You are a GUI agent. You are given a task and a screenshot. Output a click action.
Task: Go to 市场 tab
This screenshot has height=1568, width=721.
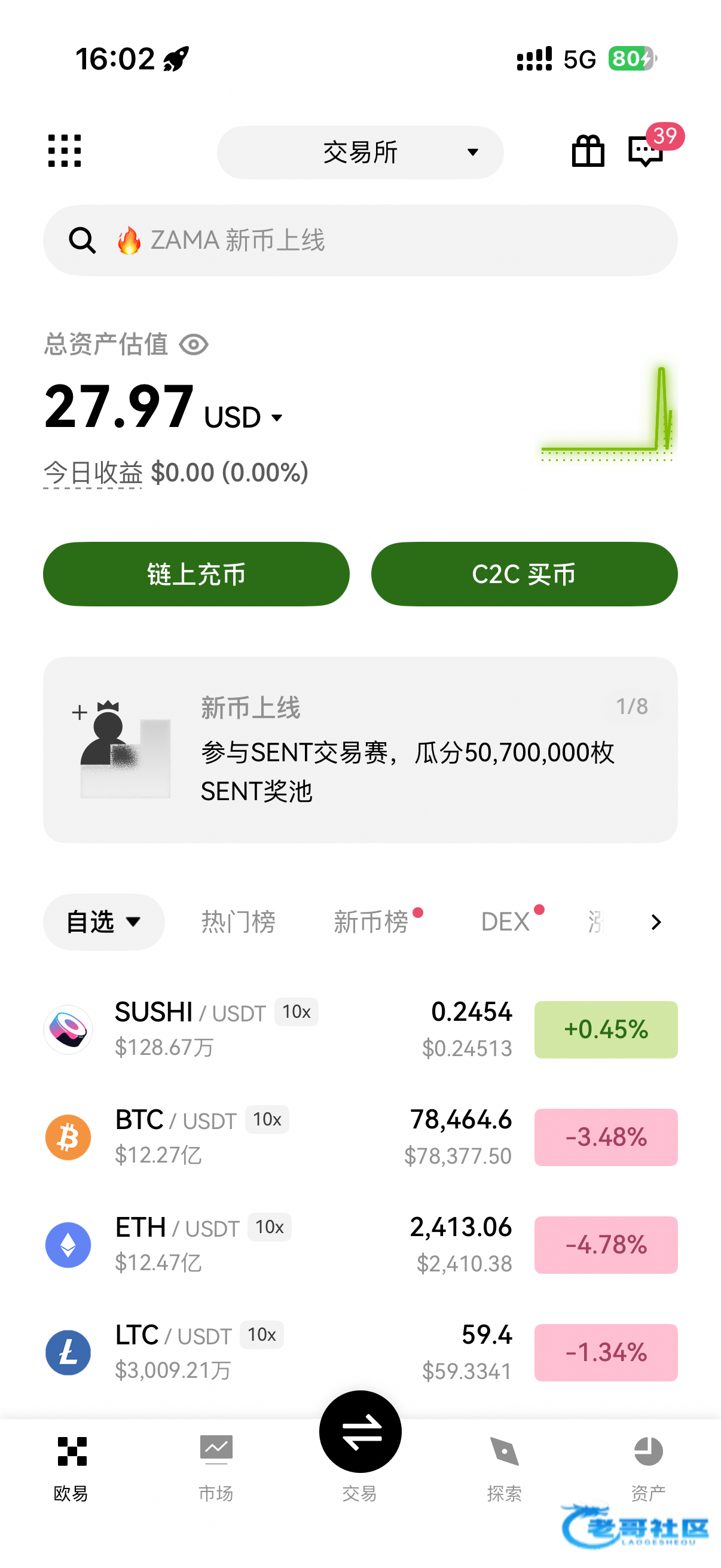(216, 1468)
